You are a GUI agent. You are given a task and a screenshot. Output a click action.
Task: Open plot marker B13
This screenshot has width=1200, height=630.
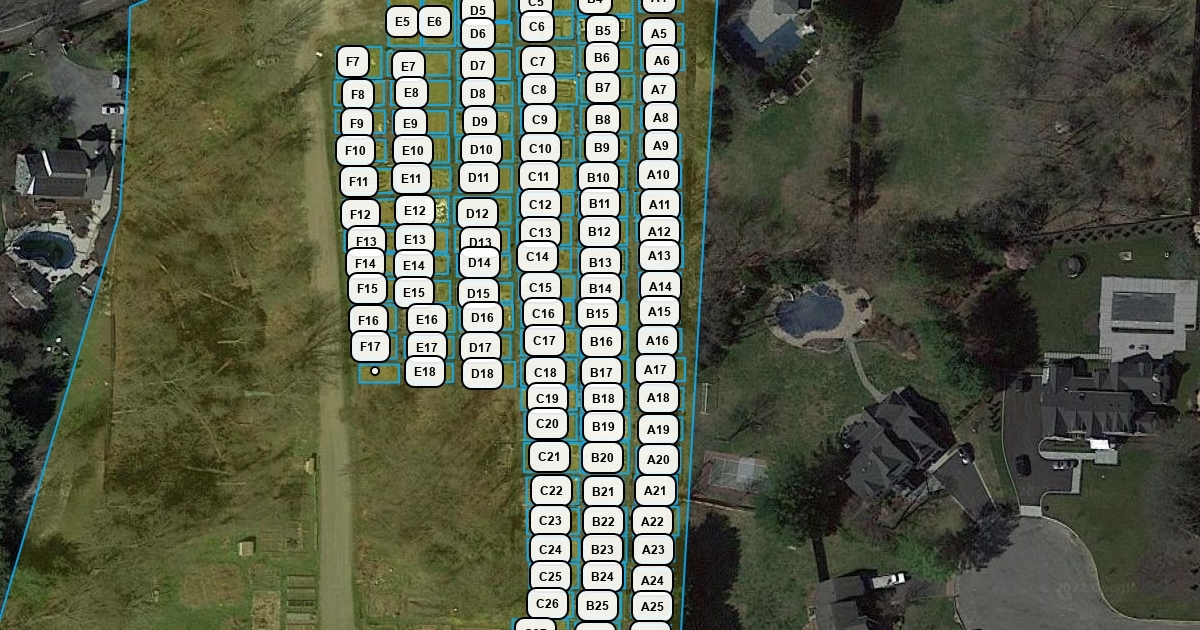click(600, 263)
